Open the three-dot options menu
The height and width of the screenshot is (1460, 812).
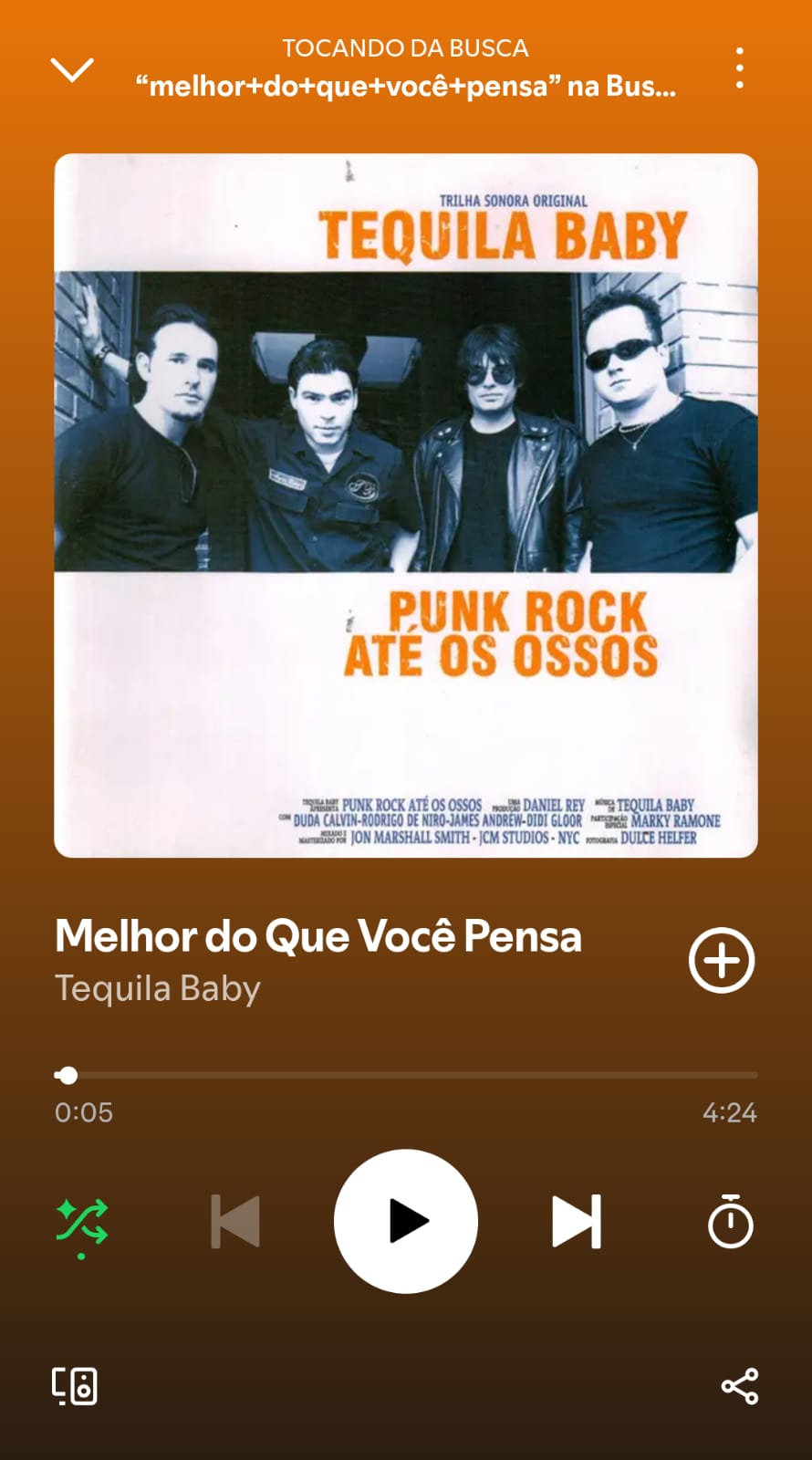739,68
